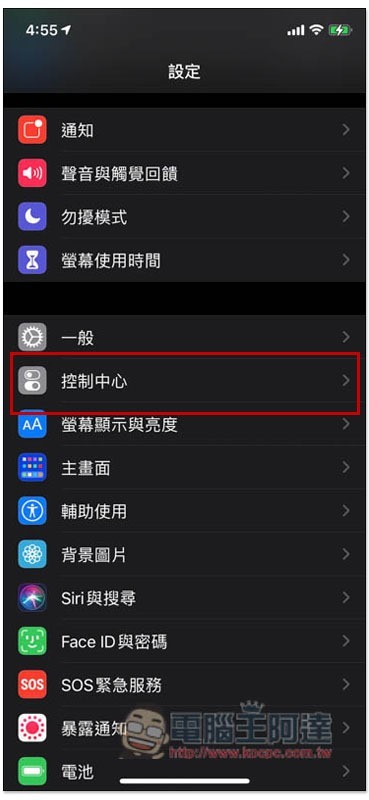This screenshot has width=369, height=800.
Task: Open Siri與搜尋 settings
Action: [x=184, y=597]
